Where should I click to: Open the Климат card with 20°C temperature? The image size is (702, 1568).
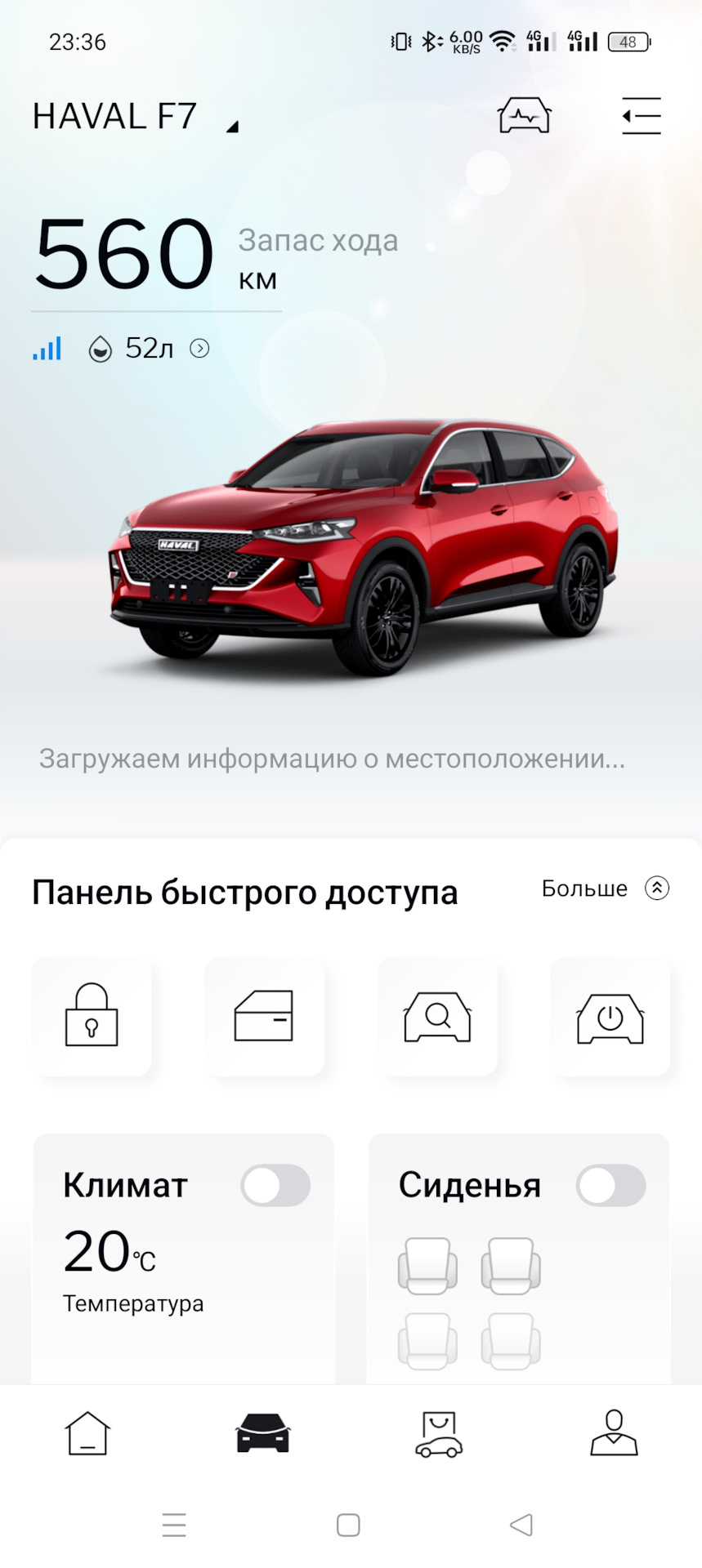pos(183,1258)
